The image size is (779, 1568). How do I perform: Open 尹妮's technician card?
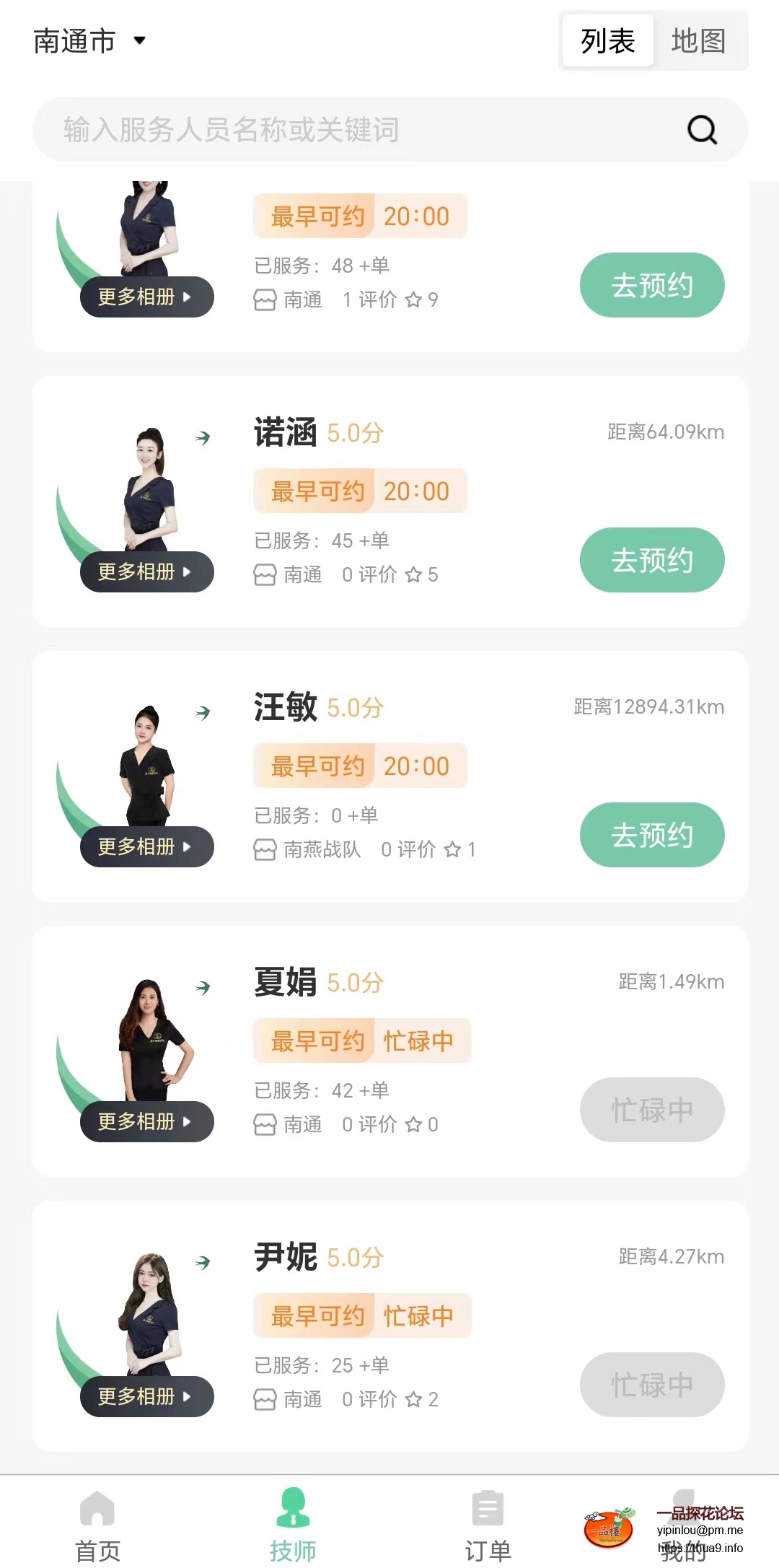(286, 1258)
